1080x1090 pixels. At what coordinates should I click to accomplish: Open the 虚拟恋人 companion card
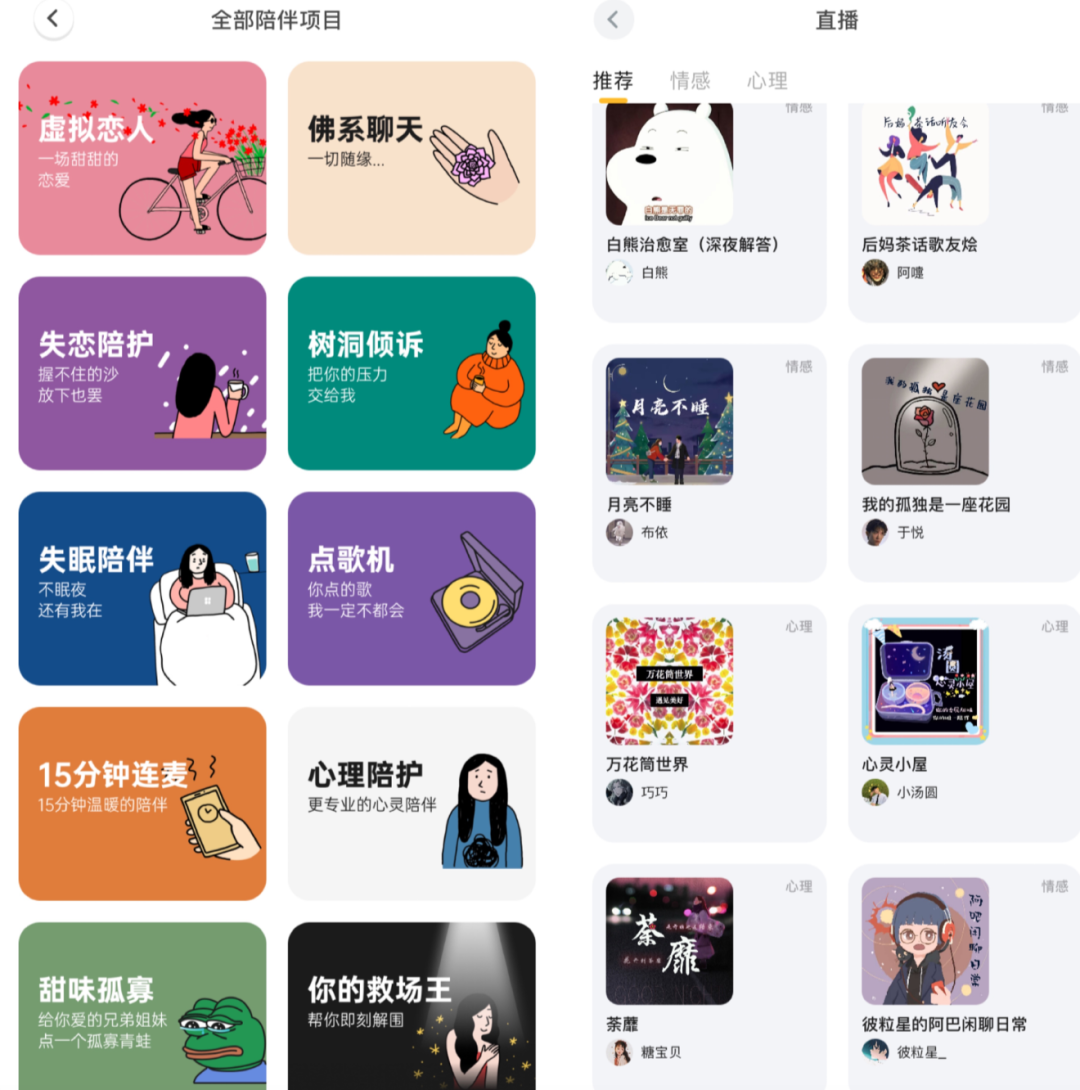(142, 158)
